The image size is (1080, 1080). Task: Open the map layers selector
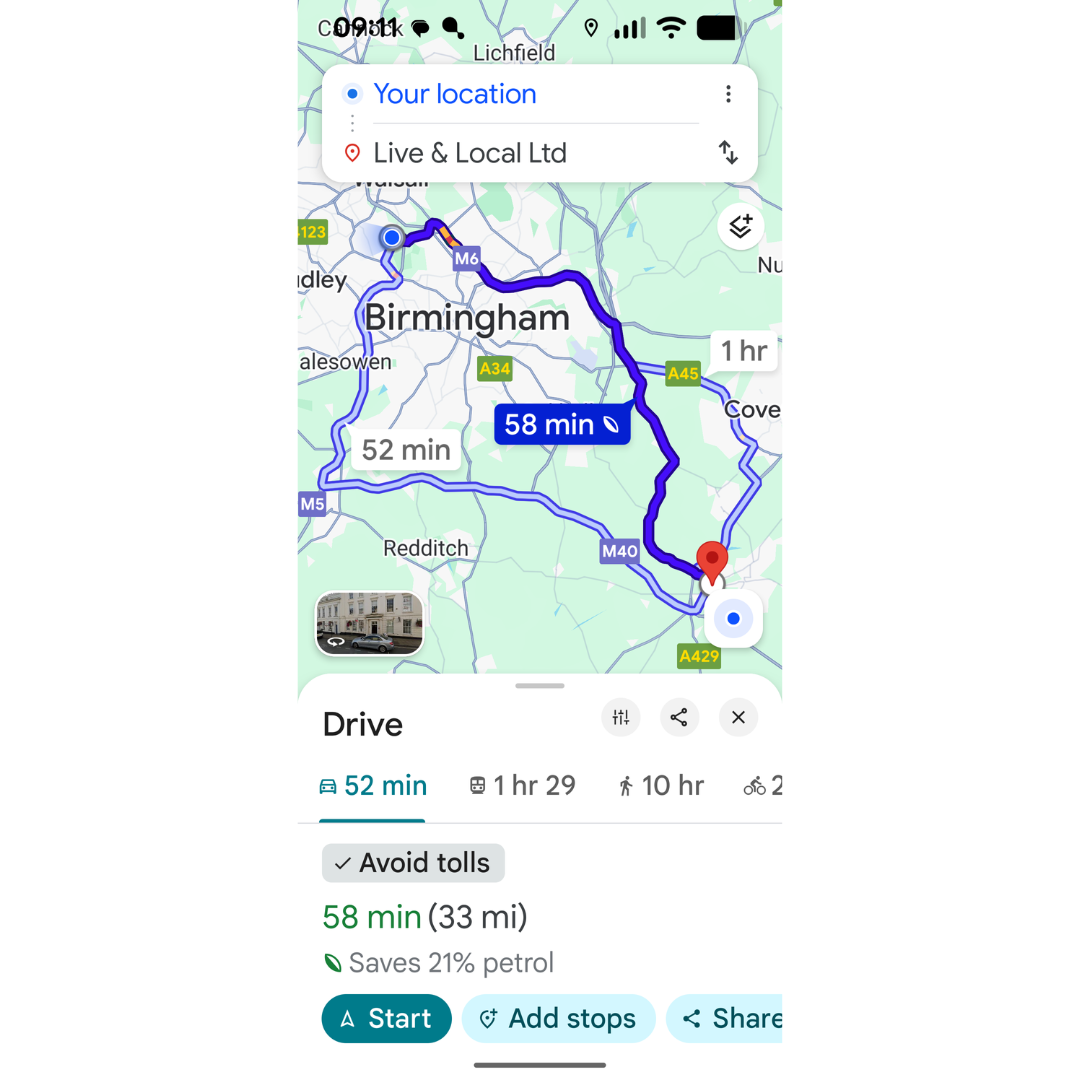point(740,227)
